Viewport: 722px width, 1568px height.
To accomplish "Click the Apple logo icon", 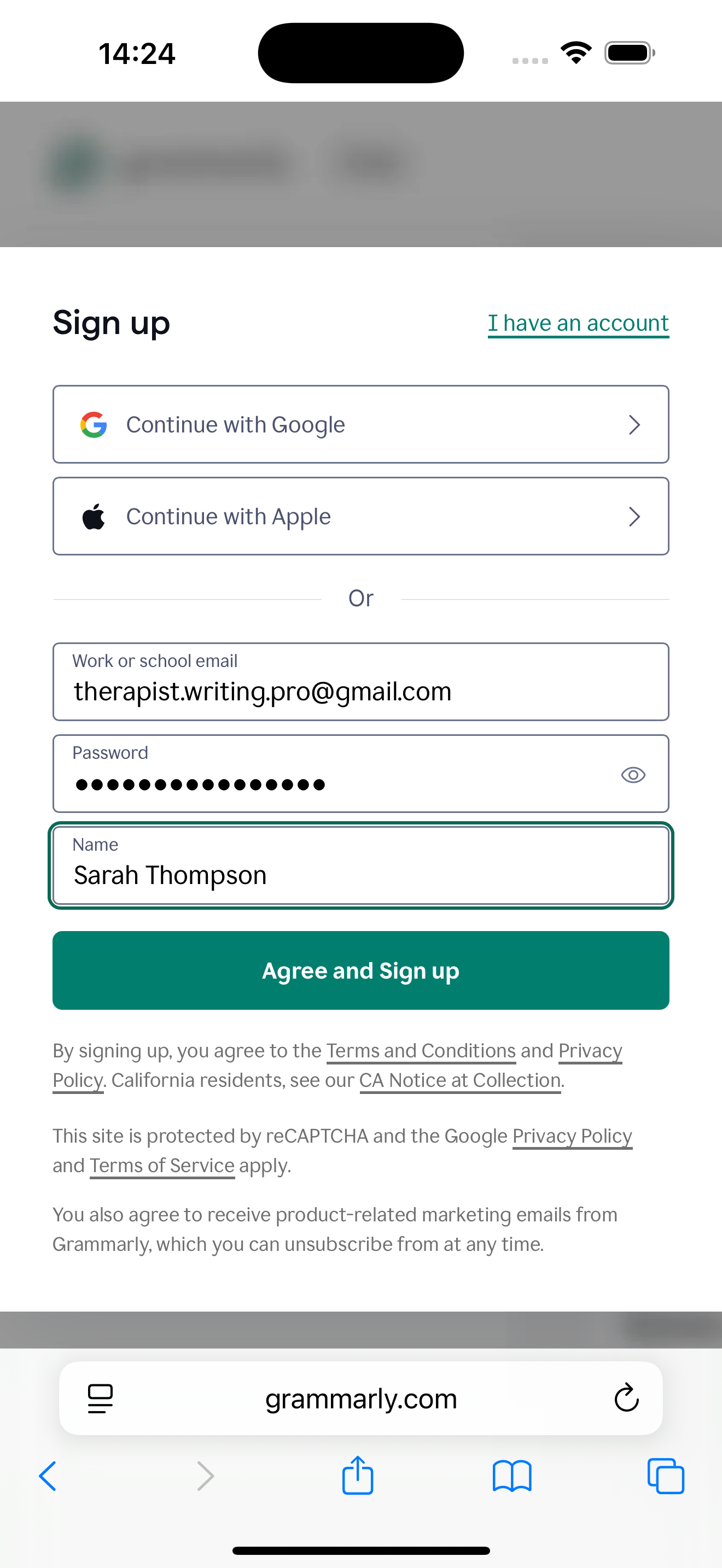I will click(x=94, y=516).
